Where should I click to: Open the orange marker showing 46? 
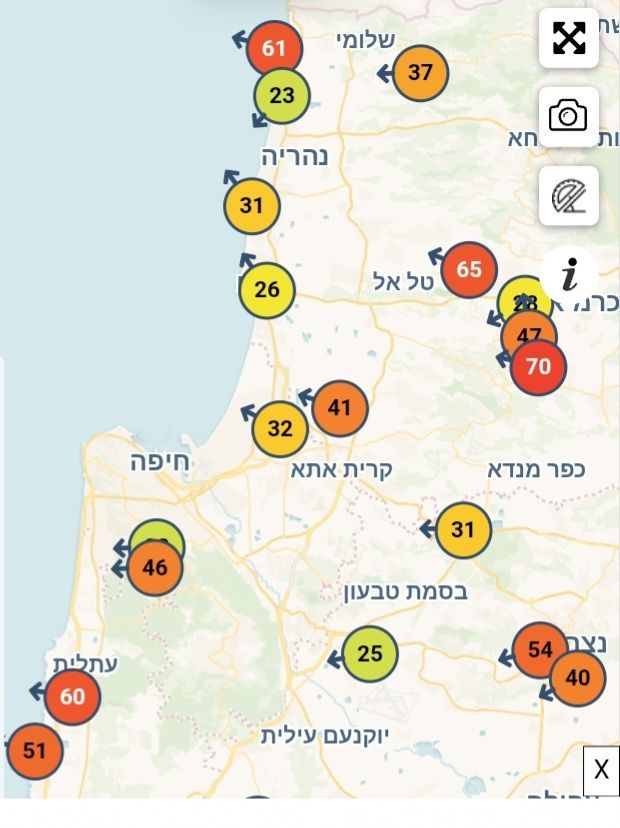click(x=155, y=569)
